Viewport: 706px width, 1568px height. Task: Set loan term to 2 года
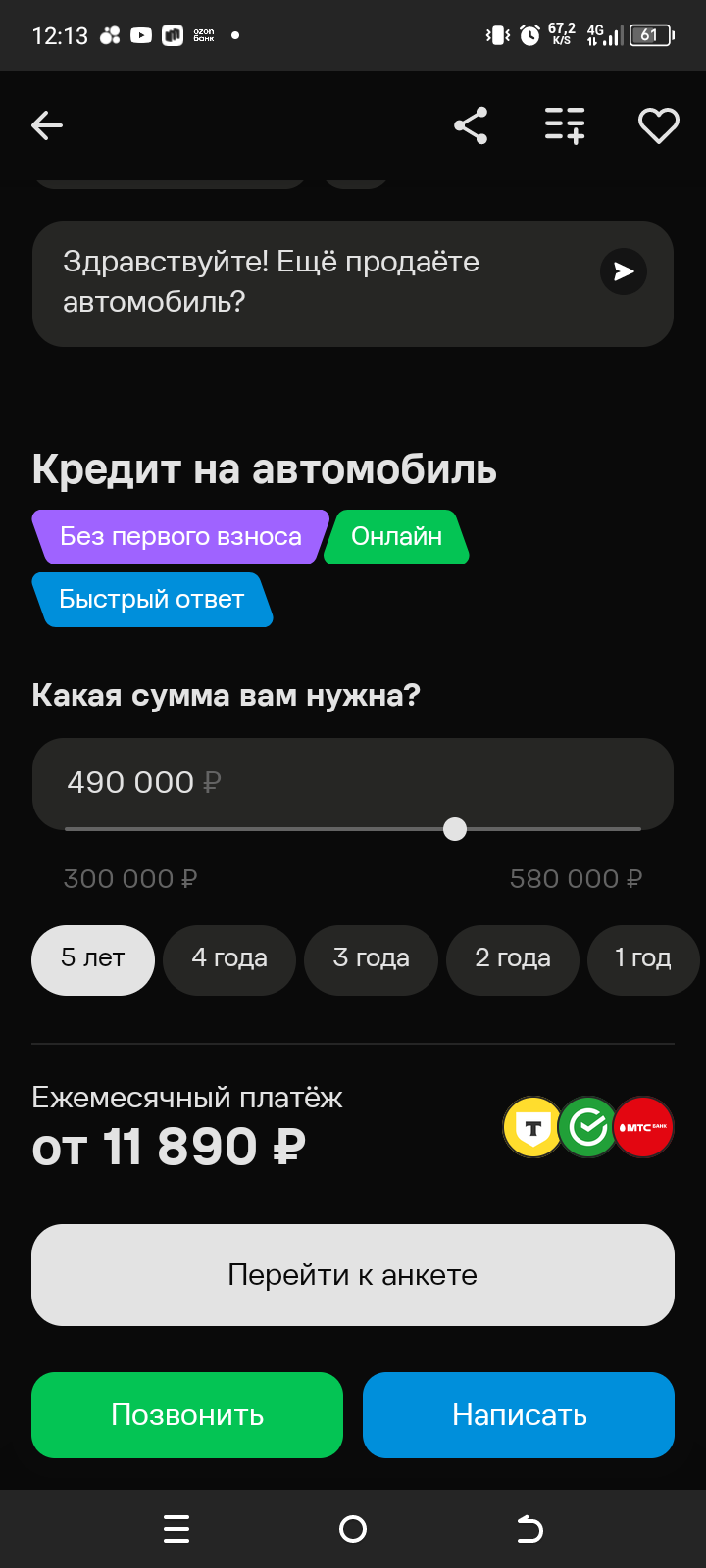513,959
